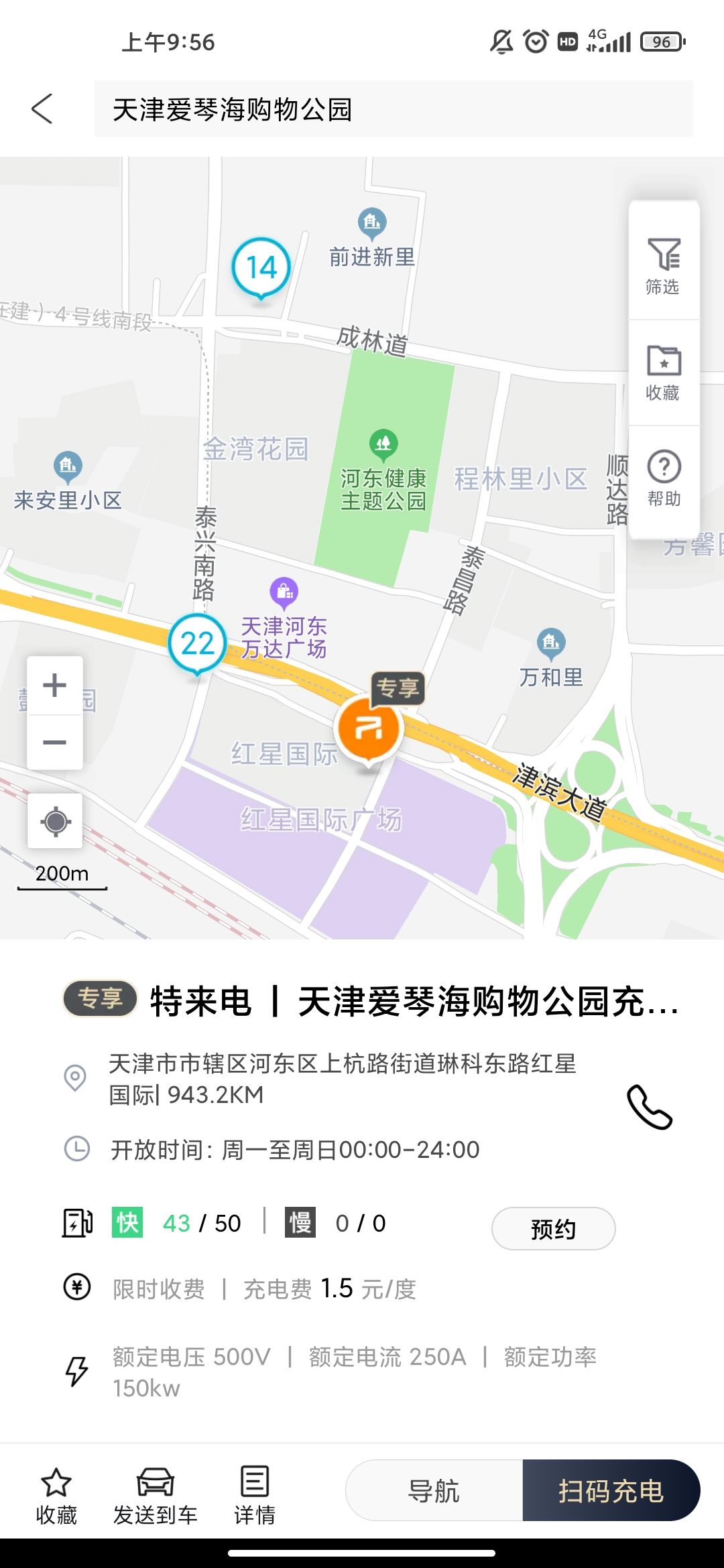Open the 帮助 help page
Screen dimensions: 724x1568
pos(664,478)
